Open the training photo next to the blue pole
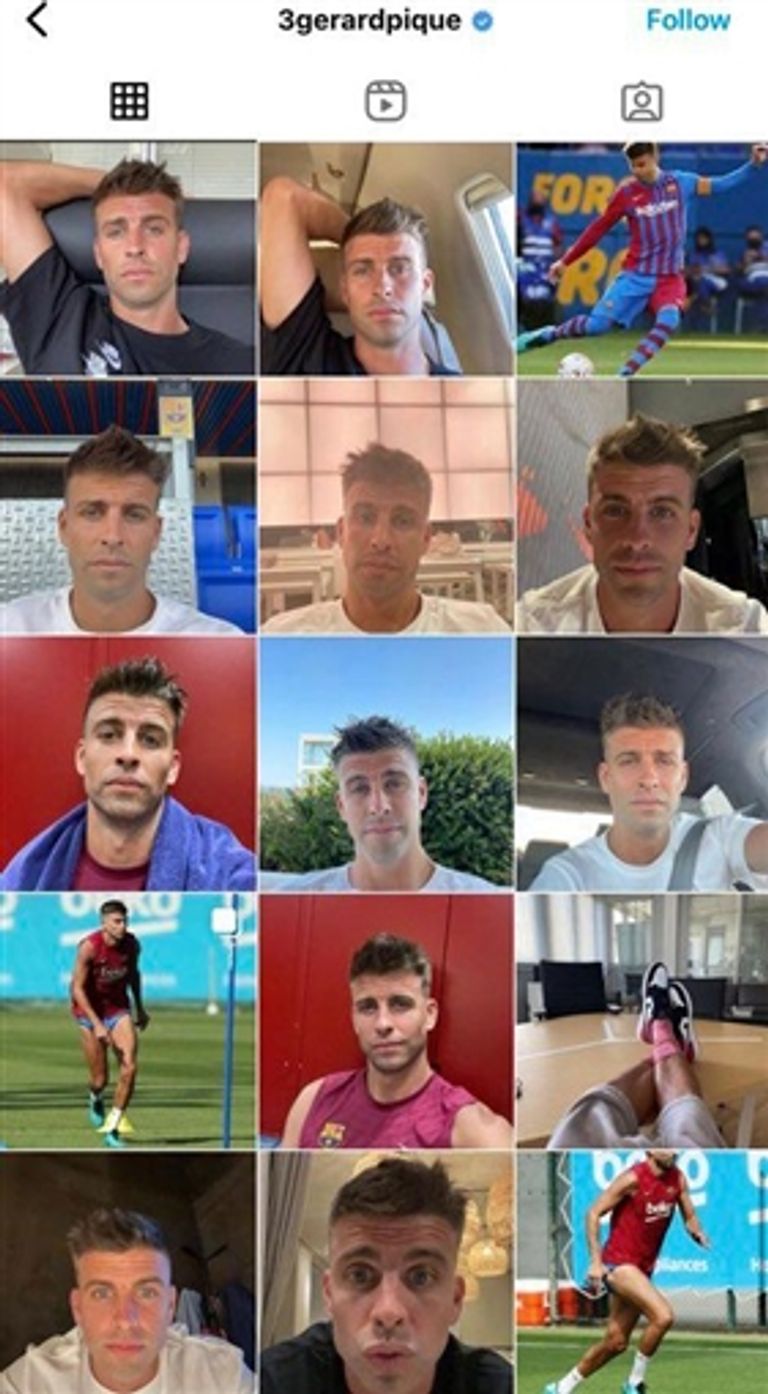The height and width of the screenshot is (1394, 768). pyautogui.click(x=128, y=1020)
